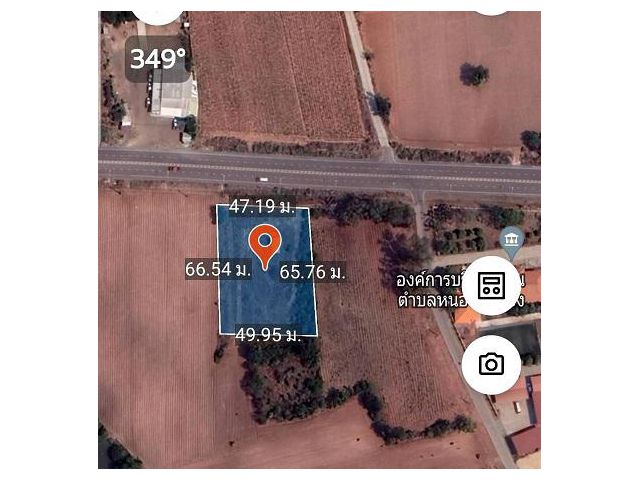Screen dimensions: 640x480
Task: Capture the map with the camera button
Action: (x=490, y=364)
